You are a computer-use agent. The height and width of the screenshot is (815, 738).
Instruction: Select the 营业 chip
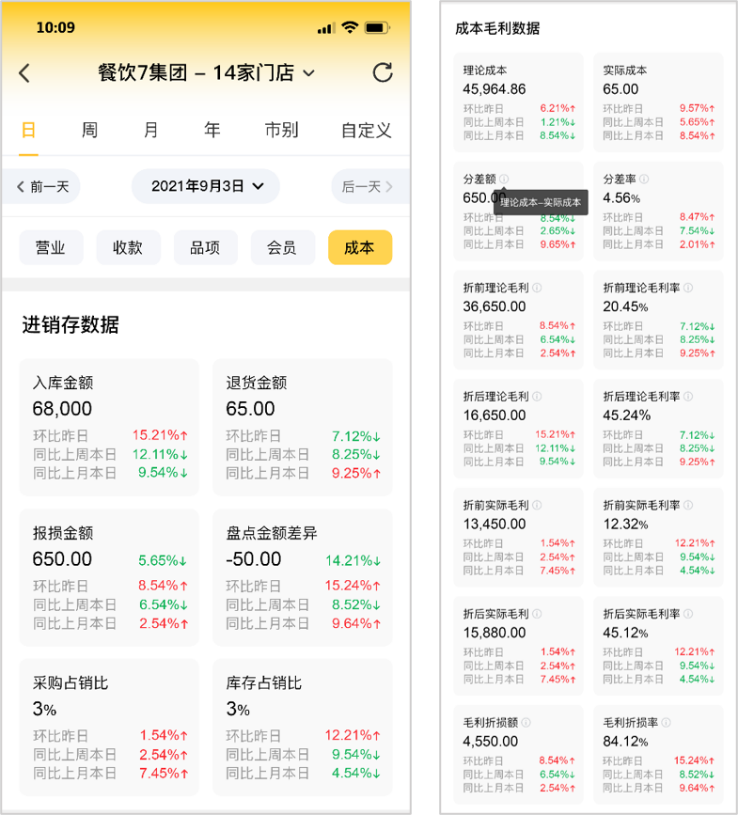[51, 247]
